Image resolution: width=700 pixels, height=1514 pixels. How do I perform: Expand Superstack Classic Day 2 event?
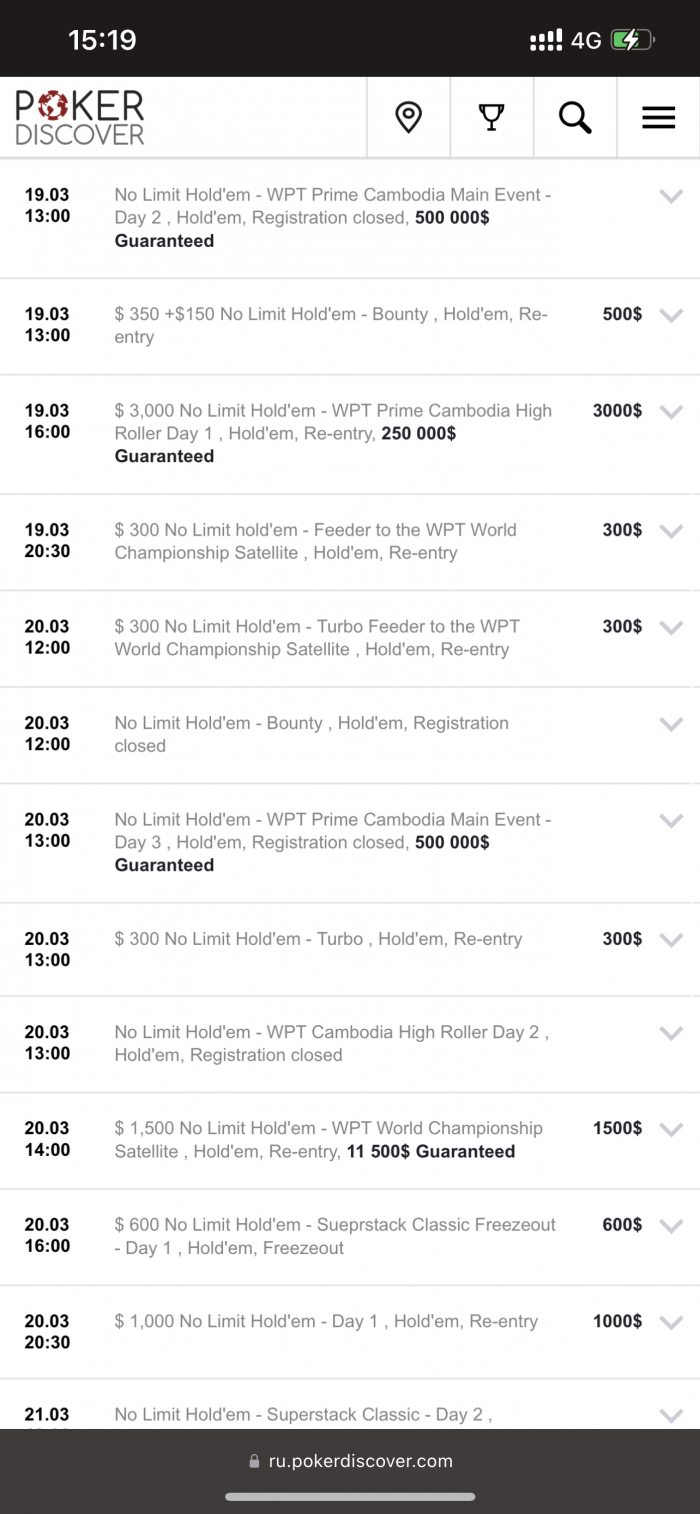(x=671, y=1415)
